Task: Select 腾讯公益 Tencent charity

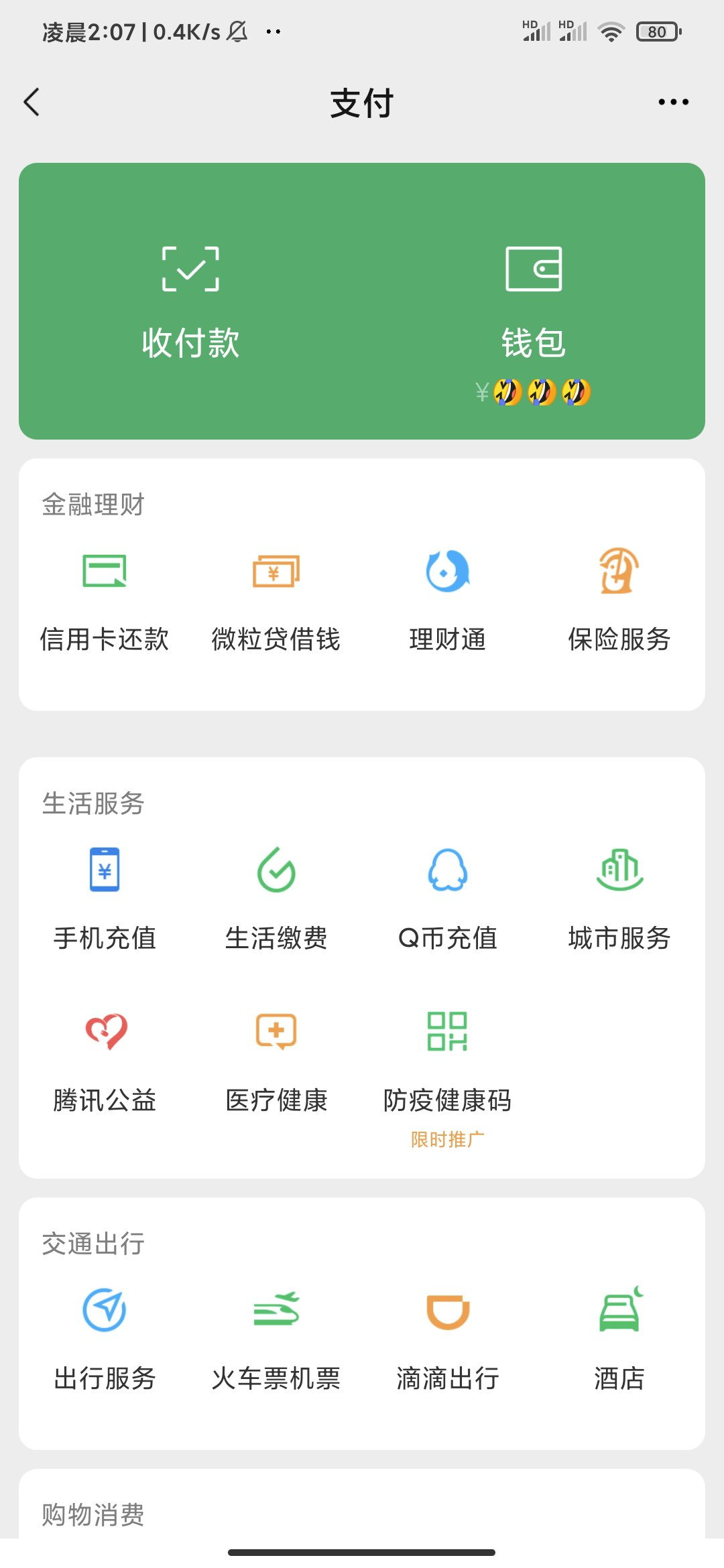Action: point(104,1059)
